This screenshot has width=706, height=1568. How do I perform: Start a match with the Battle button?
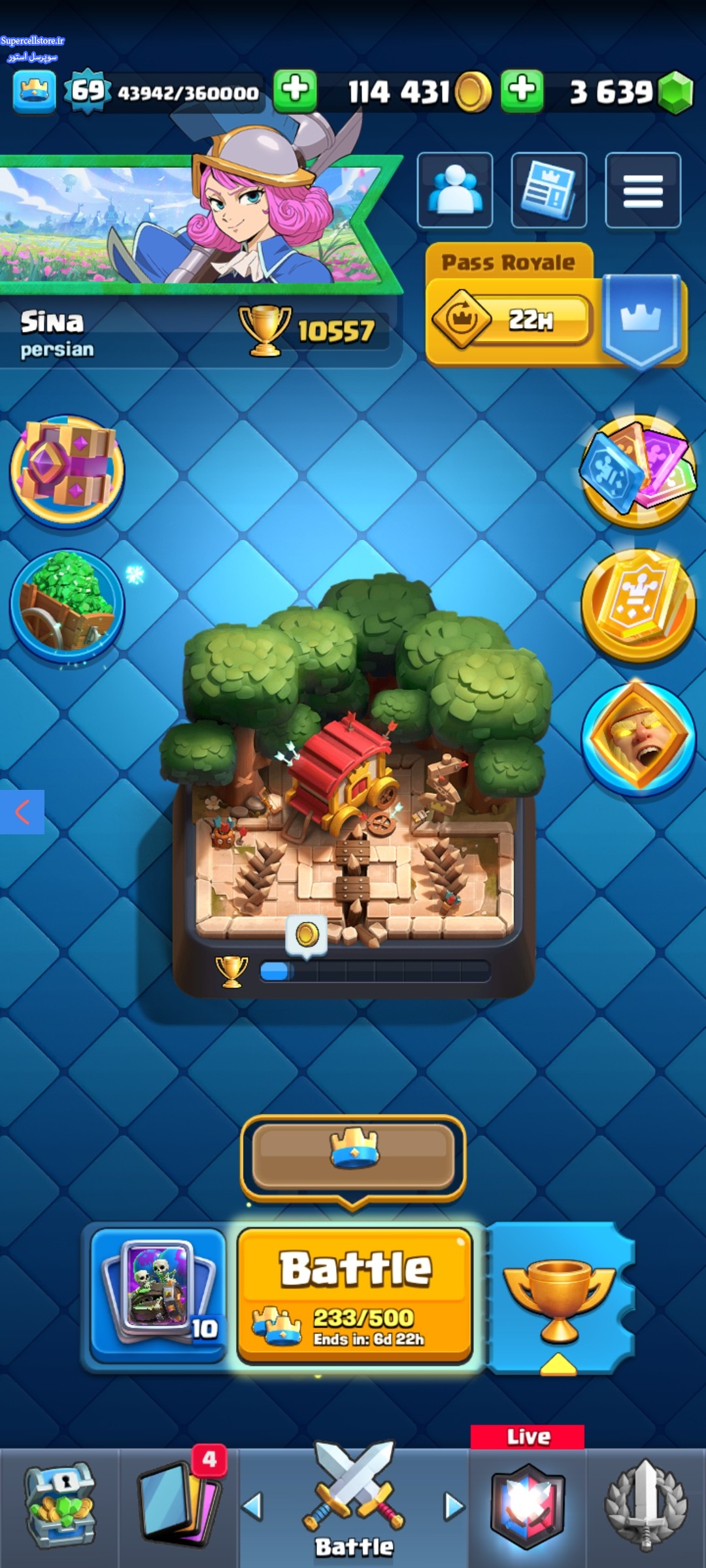(355, 1295)
